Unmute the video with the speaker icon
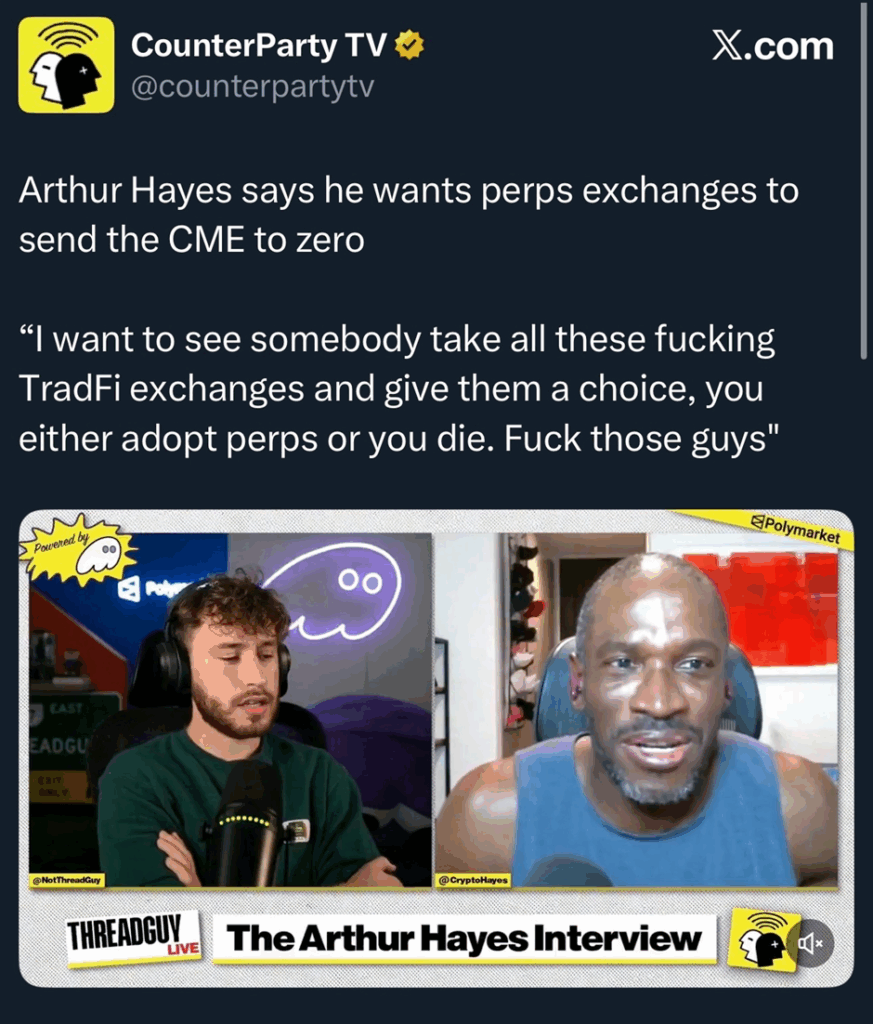The width and height of the screenshot is (873, 1024). (810, 941)
